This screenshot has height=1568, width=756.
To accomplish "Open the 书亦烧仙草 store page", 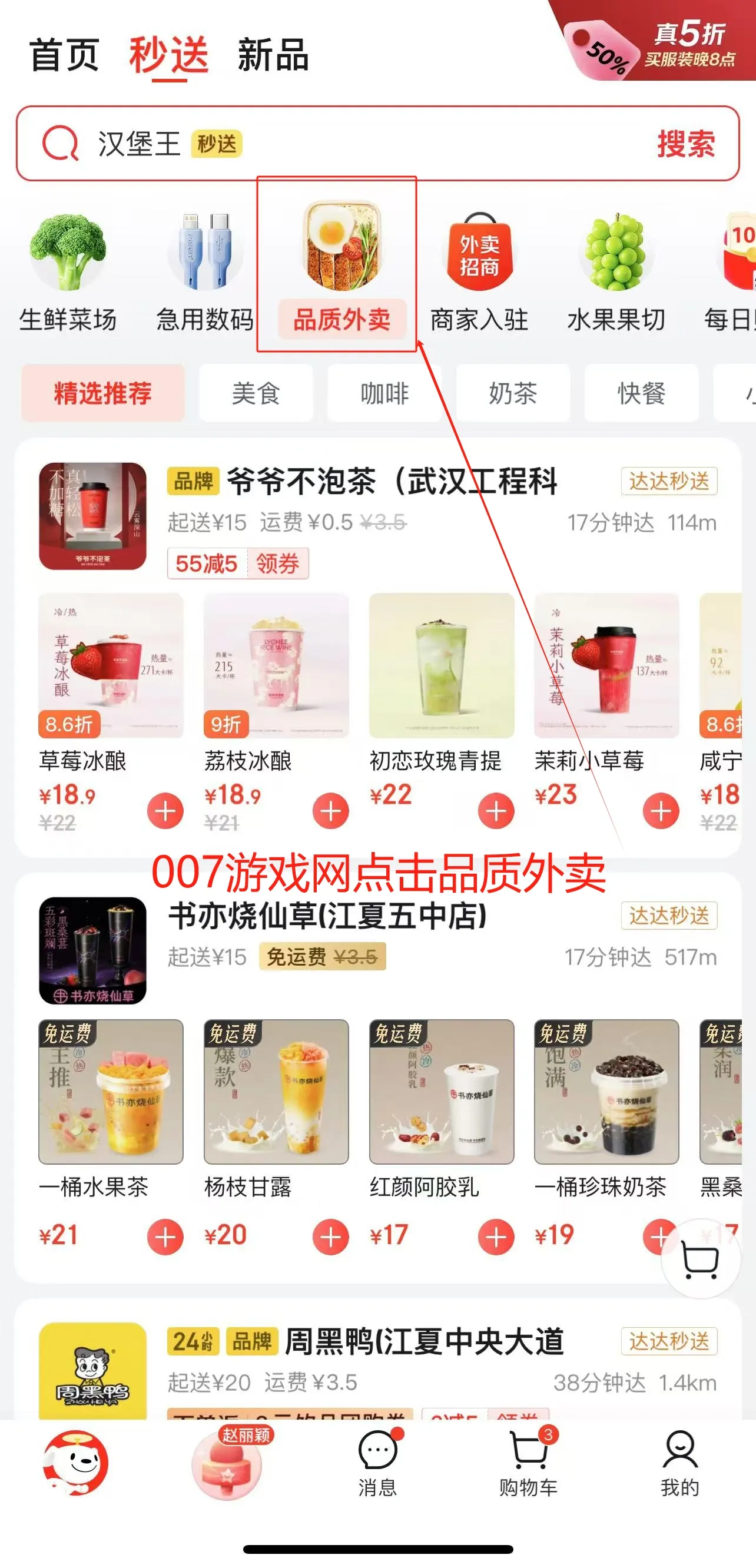I will point(327,917).
